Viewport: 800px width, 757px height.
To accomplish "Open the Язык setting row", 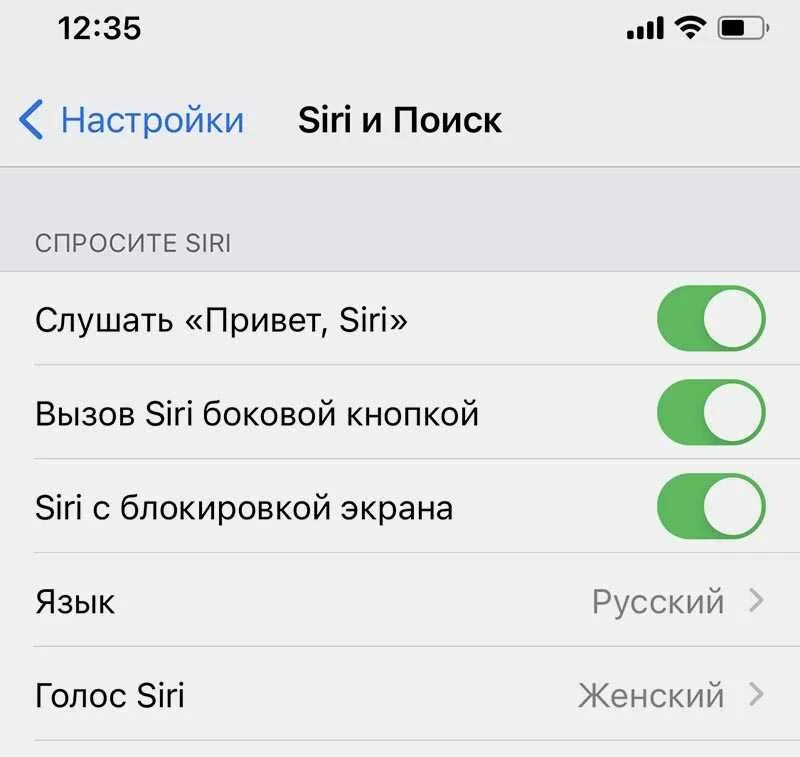I will coord(400,601).
